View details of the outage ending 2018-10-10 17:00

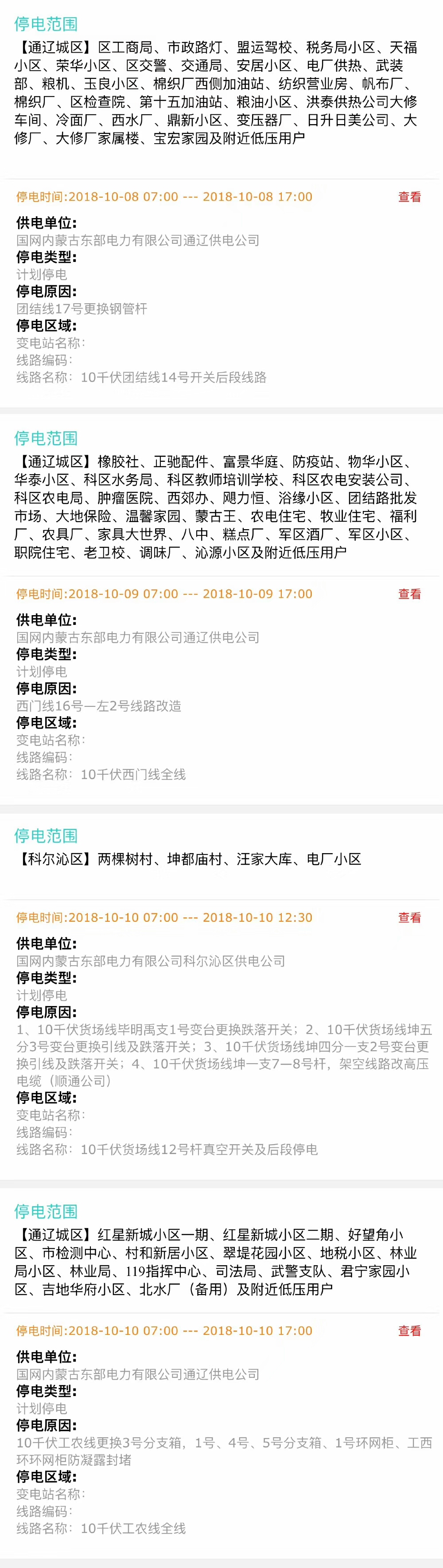click(x=409, y=1331)
